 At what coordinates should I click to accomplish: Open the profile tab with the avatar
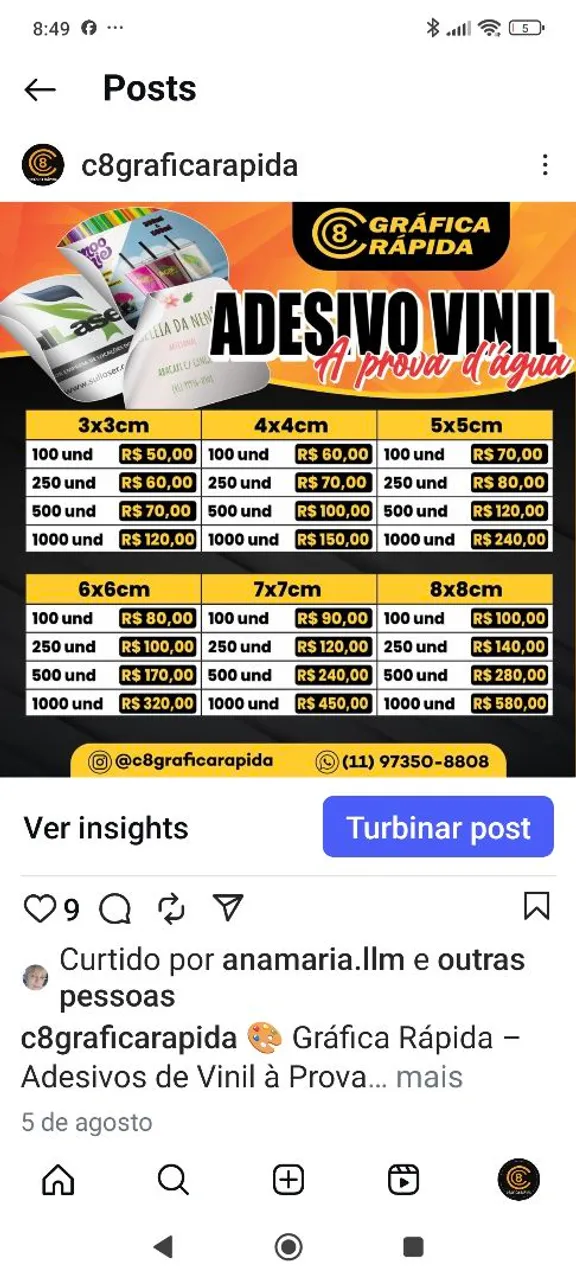click(519, 1180)
